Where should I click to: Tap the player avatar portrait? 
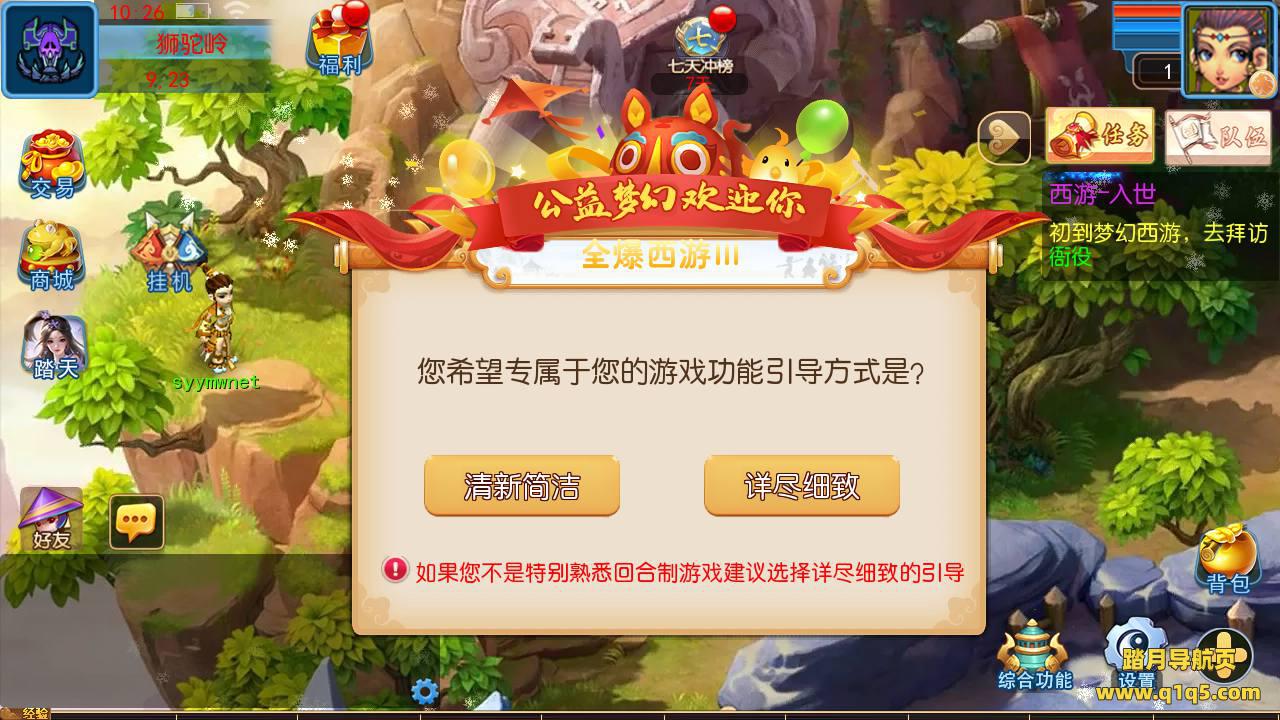click(x=1228, y=49)
